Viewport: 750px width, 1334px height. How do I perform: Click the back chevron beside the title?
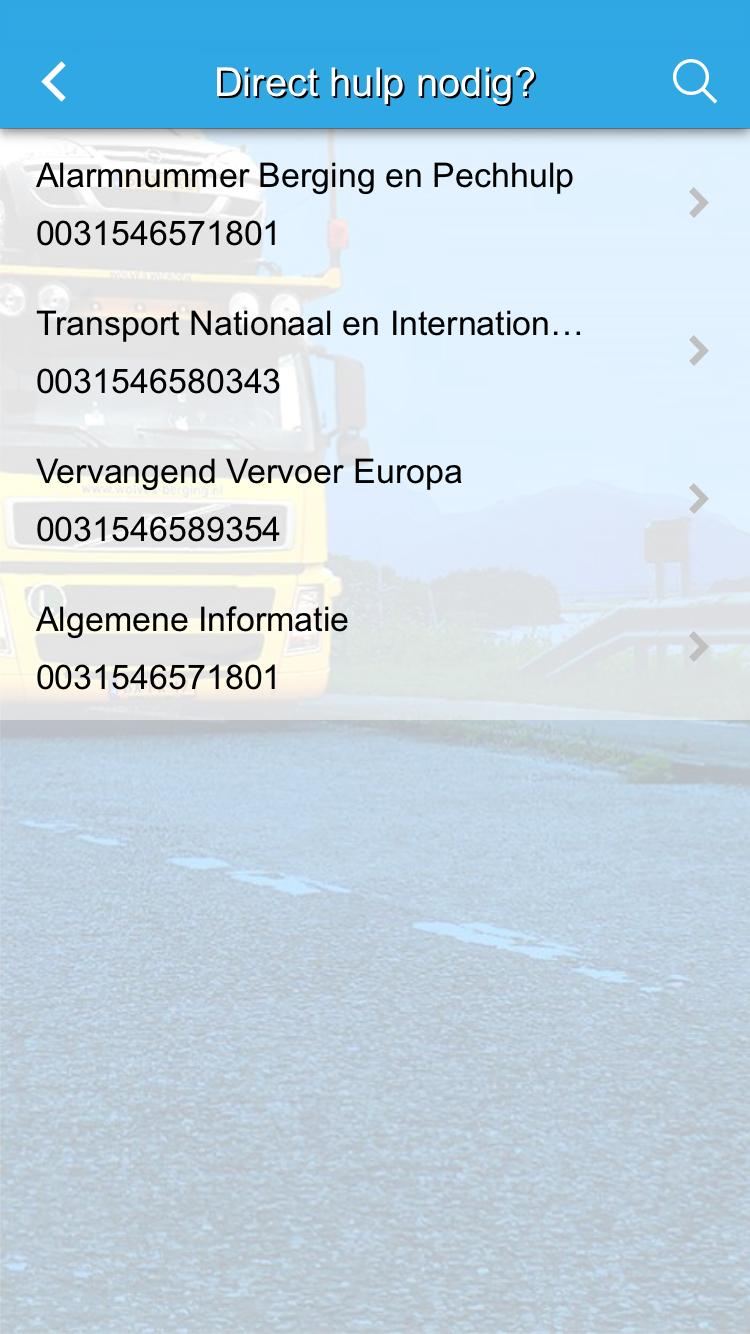pyautogui.click(x=53, y=81)
